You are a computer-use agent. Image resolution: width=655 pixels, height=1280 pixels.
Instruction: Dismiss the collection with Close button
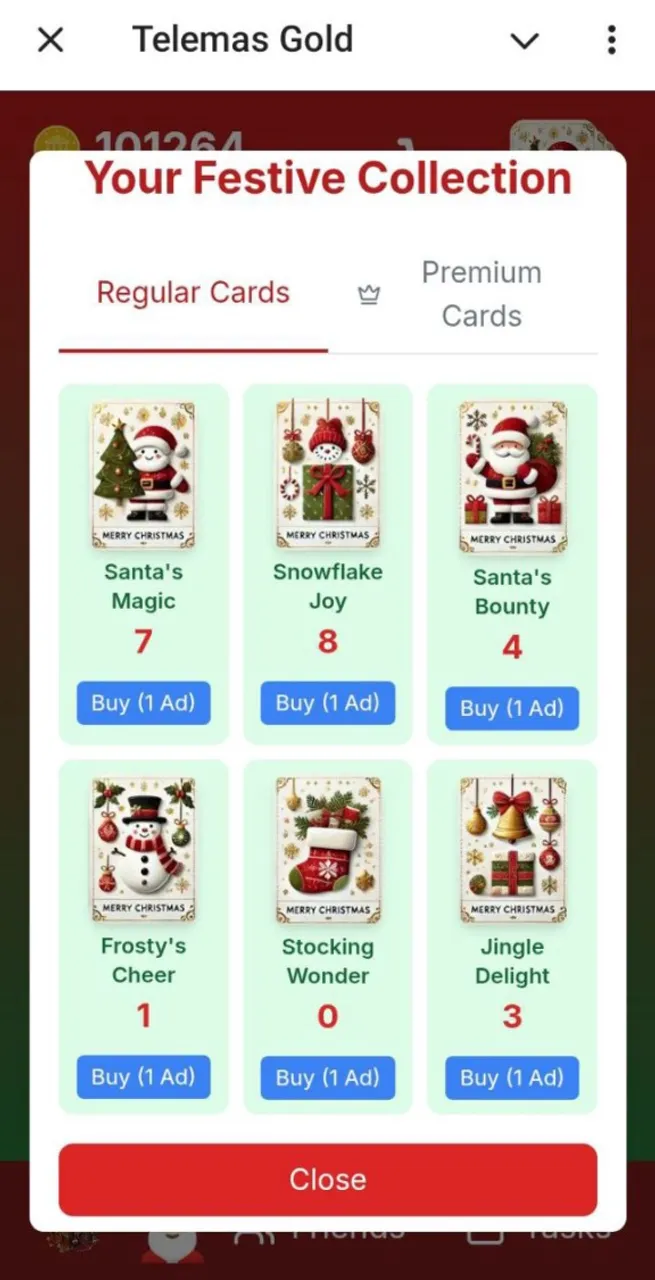327,1180
